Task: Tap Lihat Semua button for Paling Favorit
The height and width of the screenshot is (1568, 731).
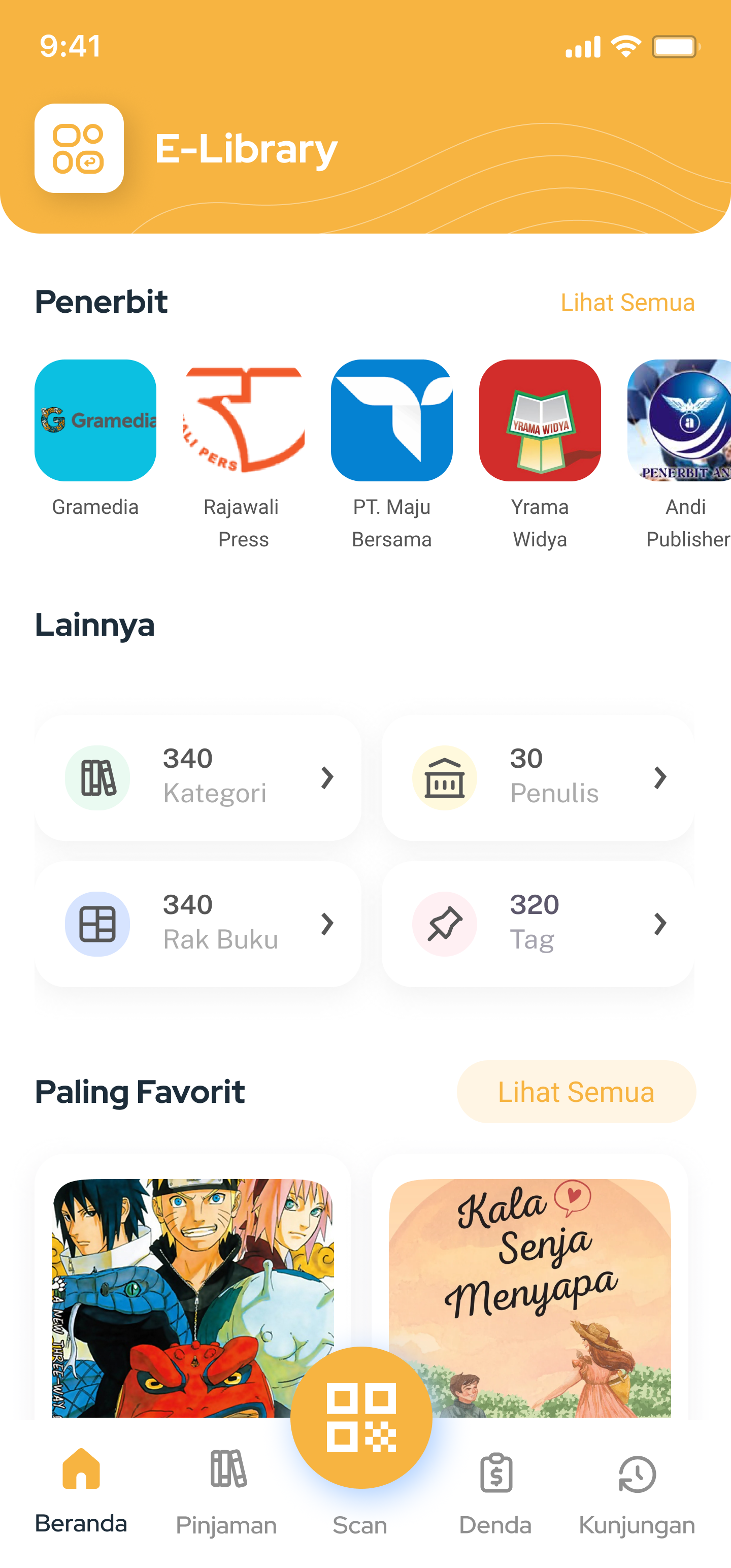Action: [x=576, y=1091]
